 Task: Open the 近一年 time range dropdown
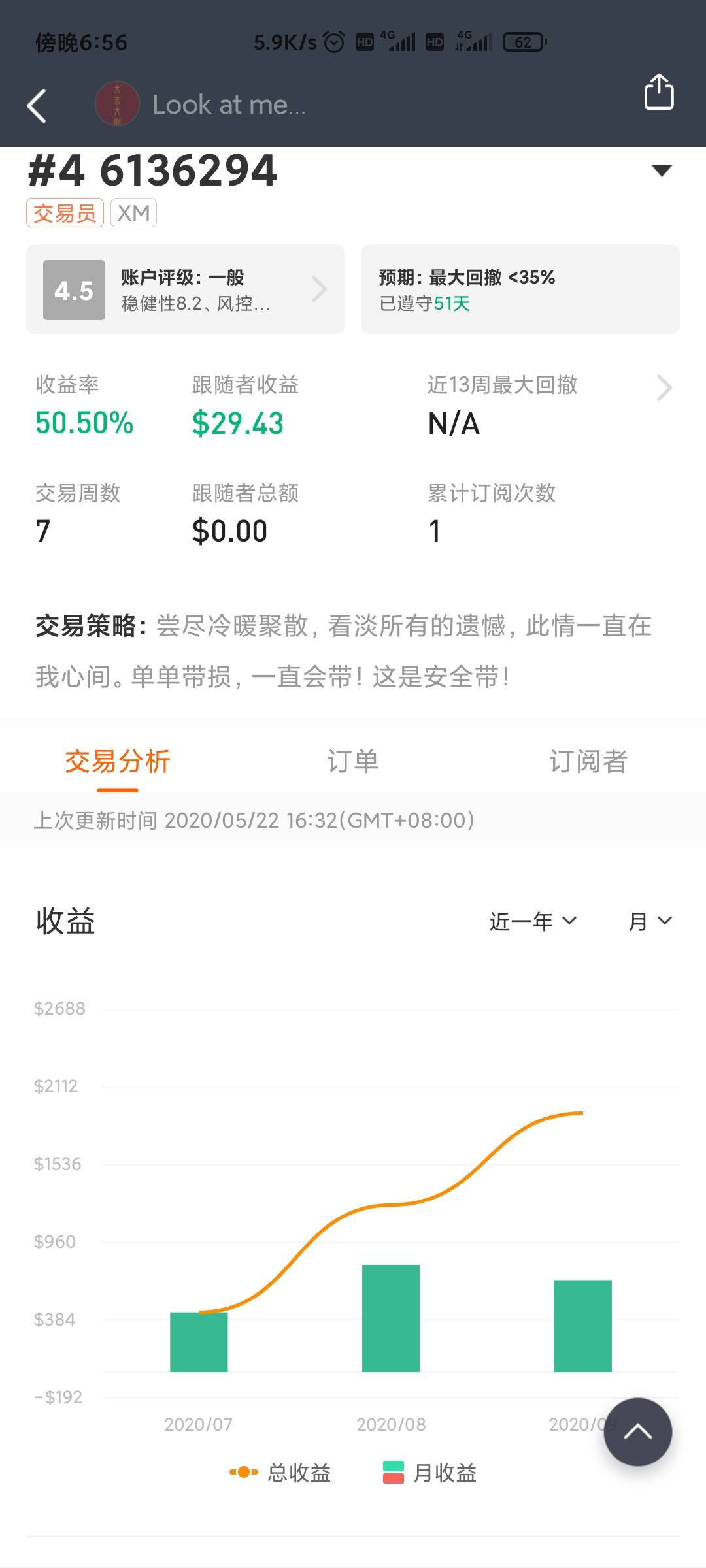(533, 921)
